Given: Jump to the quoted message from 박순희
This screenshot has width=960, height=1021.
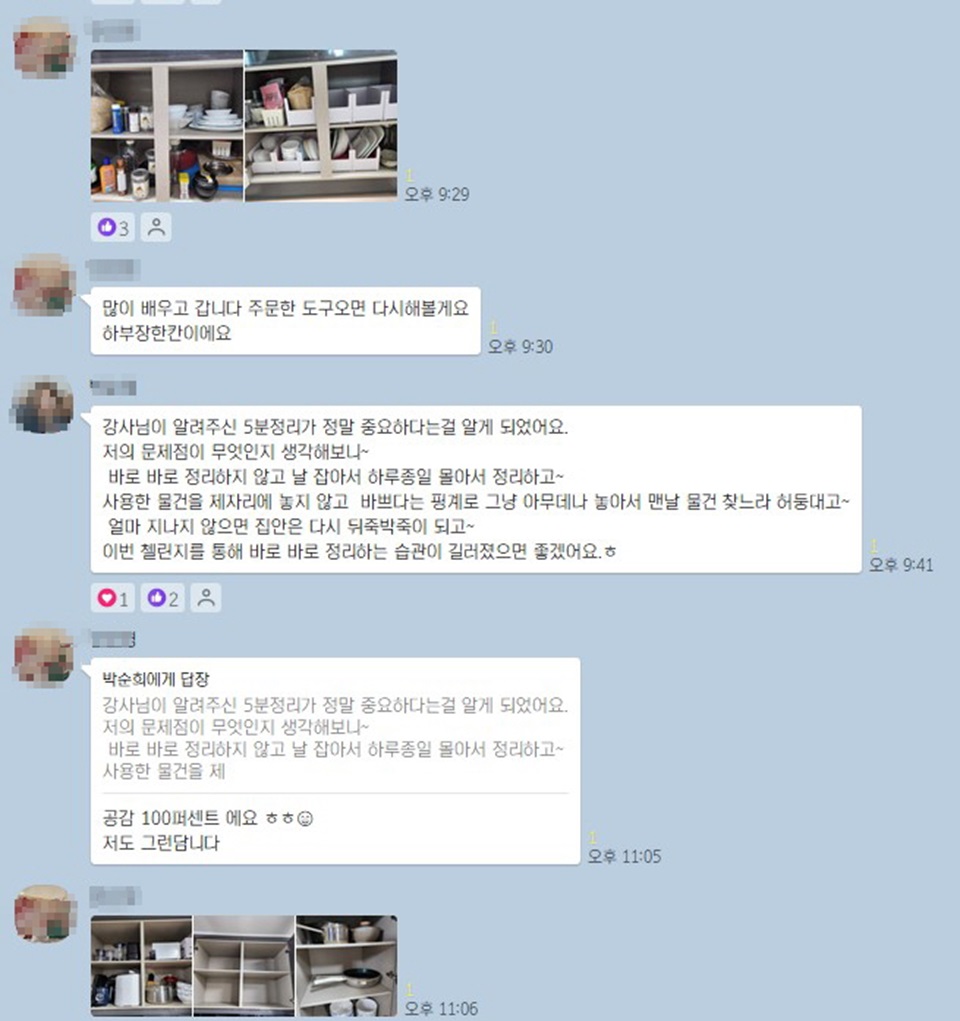Looking at the screenshot, I should tap(335, 731).
